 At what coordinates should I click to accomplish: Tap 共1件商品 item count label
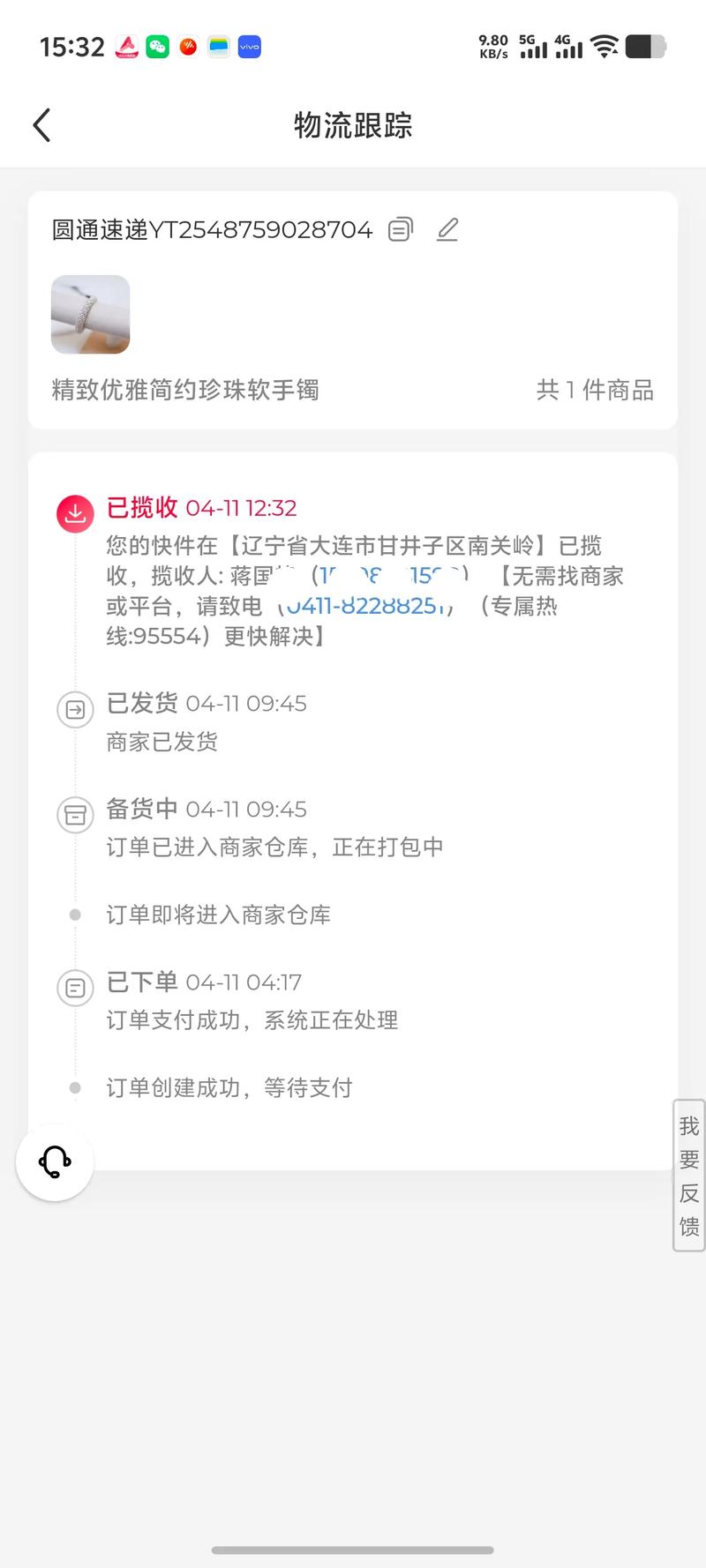point(596,391)
